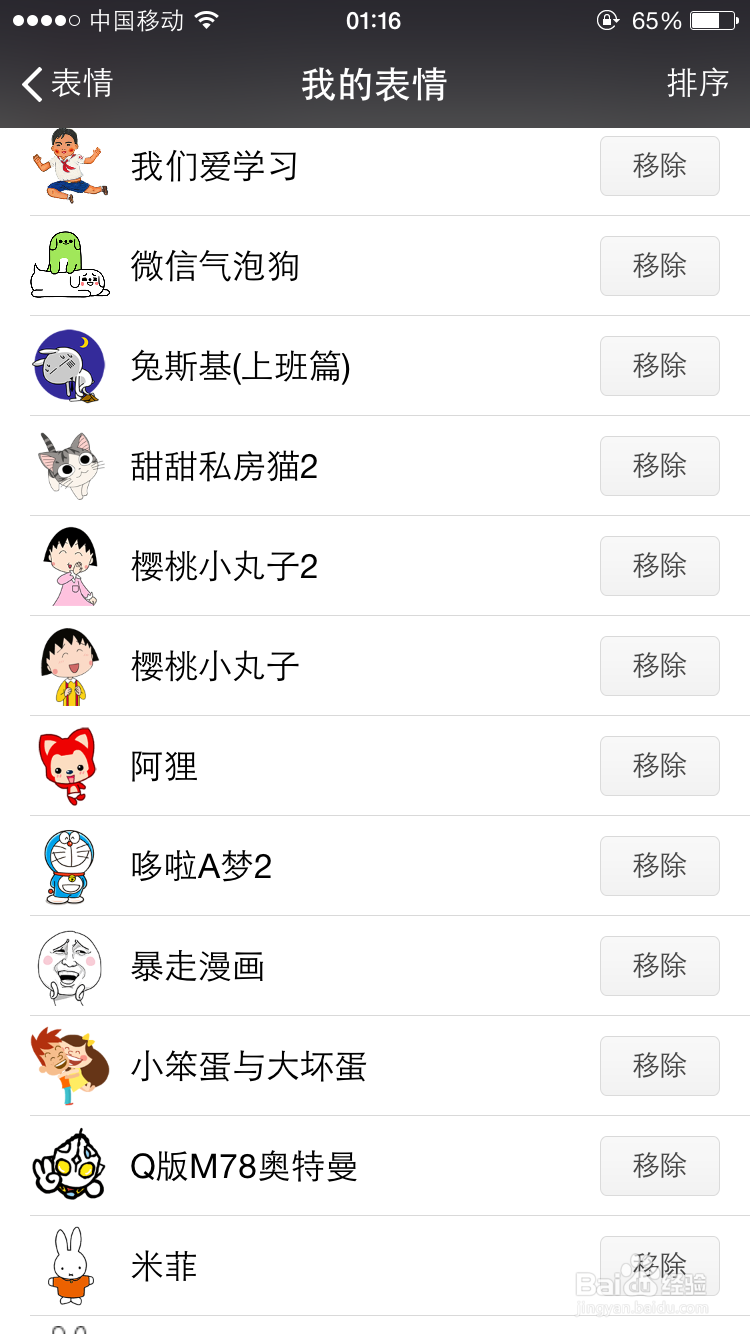Tap the 排序 sort option
The width and height of the screenshot is (750, 1334).
(698, 84)
